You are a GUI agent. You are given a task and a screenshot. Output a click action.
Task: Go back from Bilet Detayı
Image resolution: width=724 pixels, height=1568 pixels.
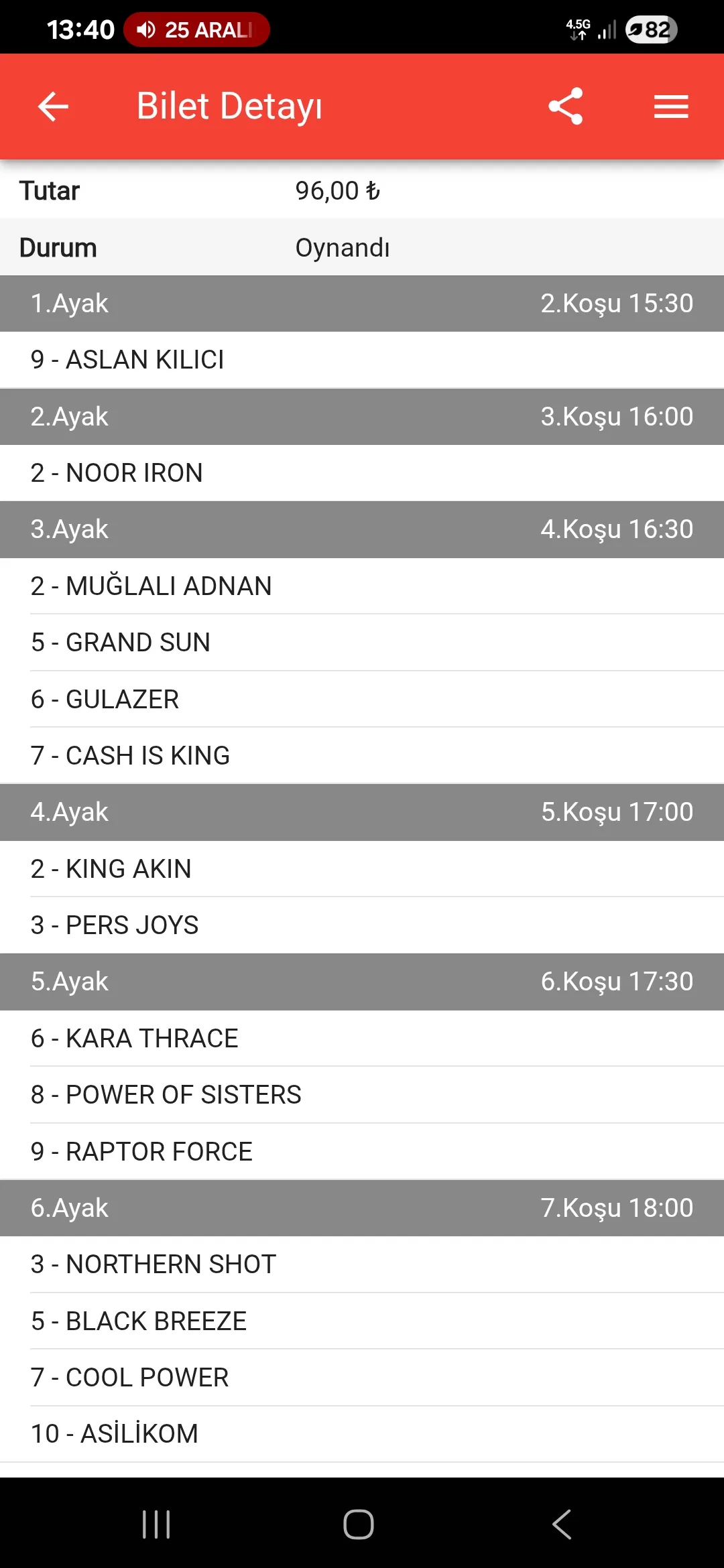(53, 107)
